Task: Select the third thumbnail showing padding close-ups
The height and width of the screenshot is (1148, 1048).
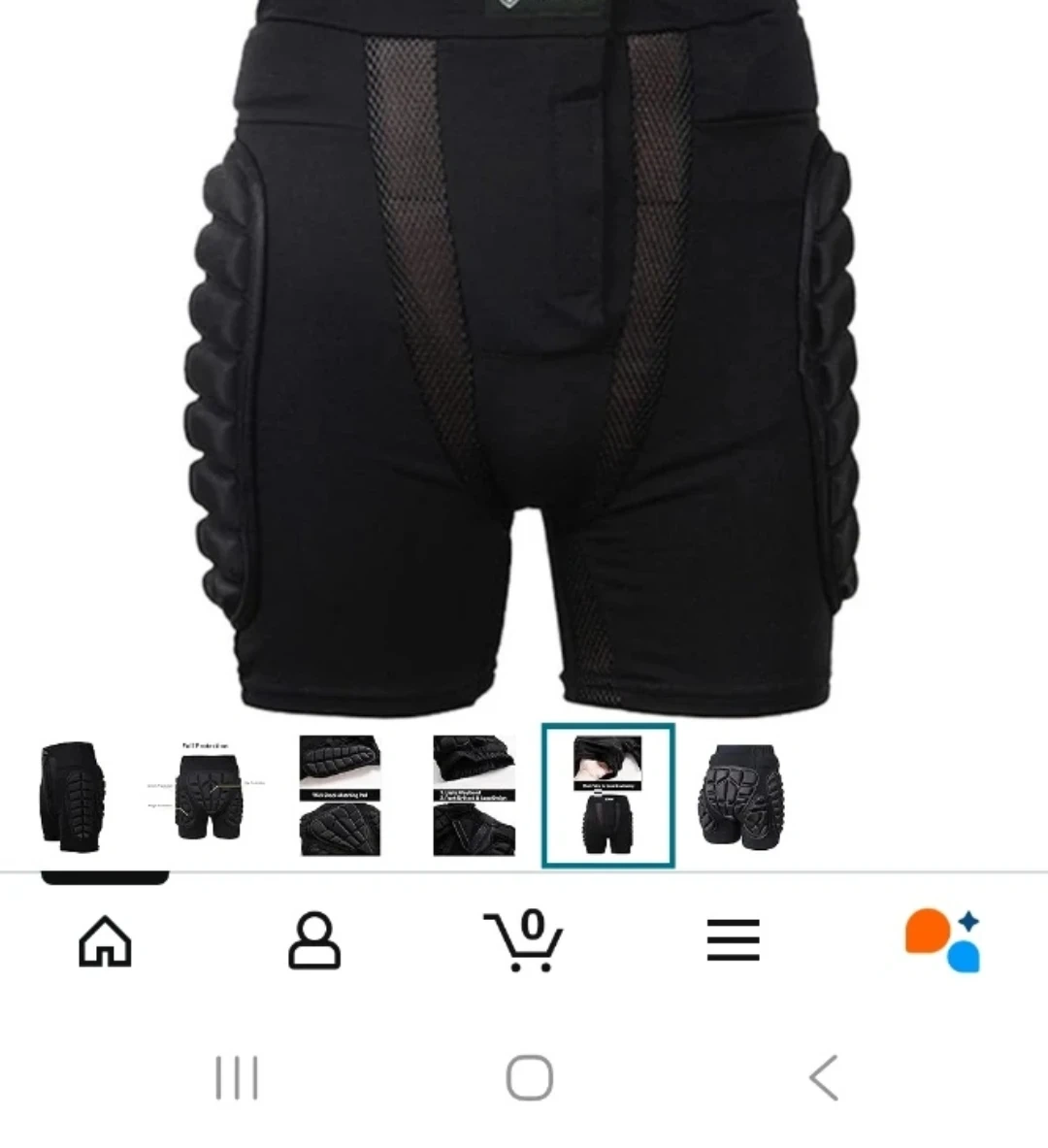Action: (340, 796)
